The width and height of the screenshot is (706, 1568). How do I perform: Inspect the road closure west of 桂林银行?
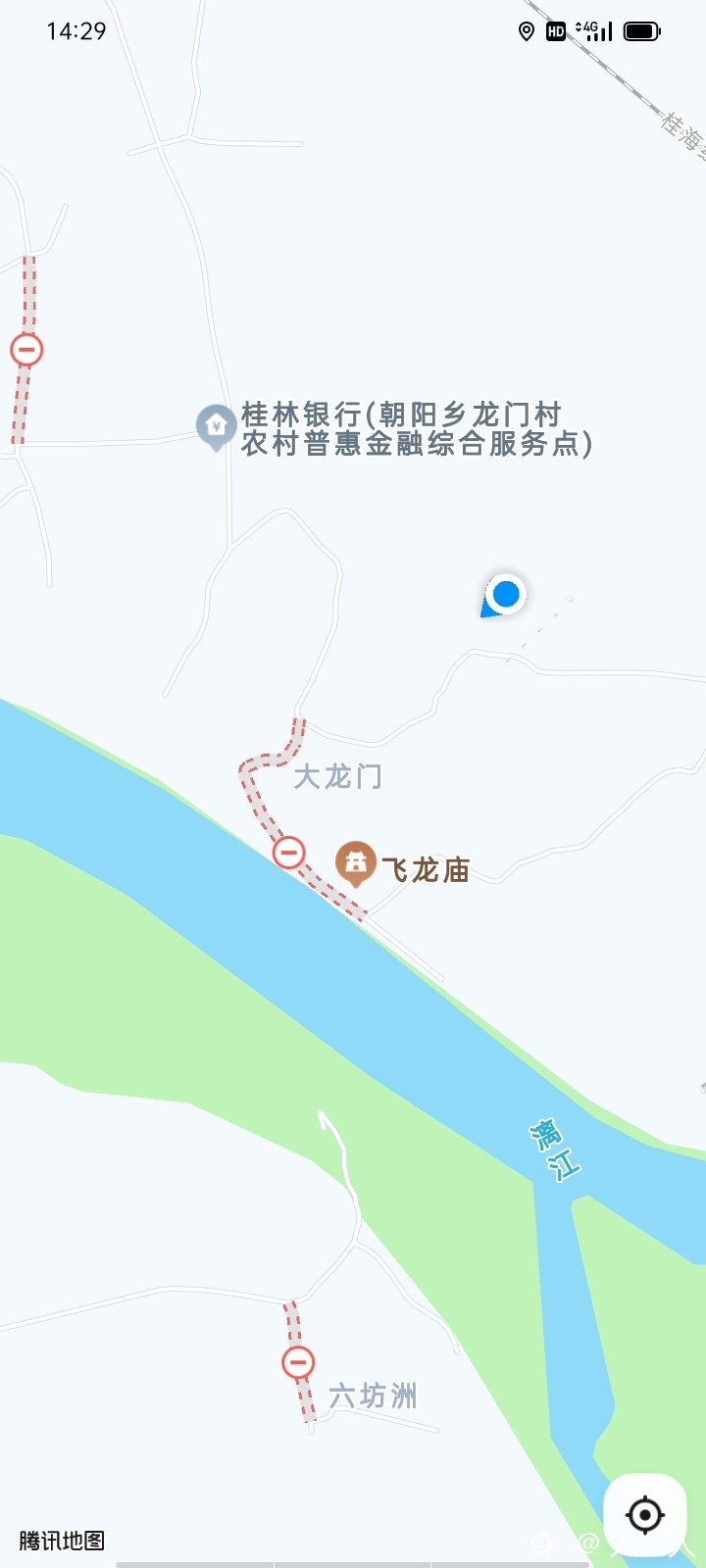coord(26,349)
